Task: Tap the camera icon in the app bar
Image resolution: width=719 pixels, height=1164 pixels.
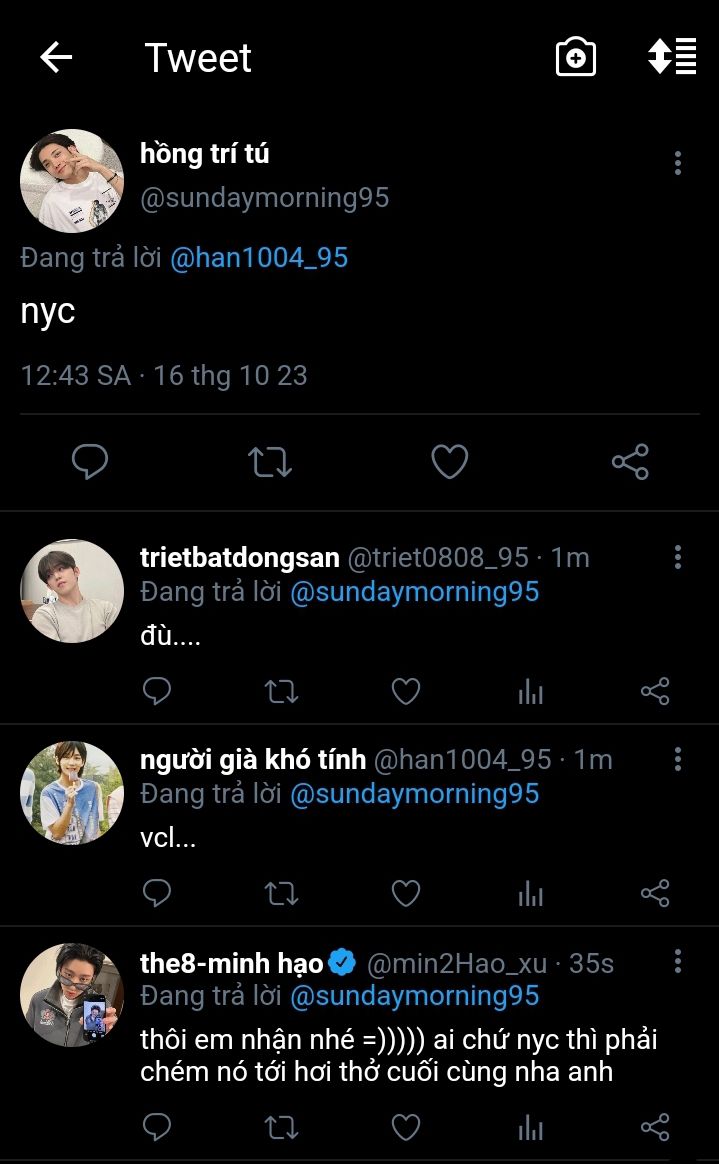Action: coord(576,57)
